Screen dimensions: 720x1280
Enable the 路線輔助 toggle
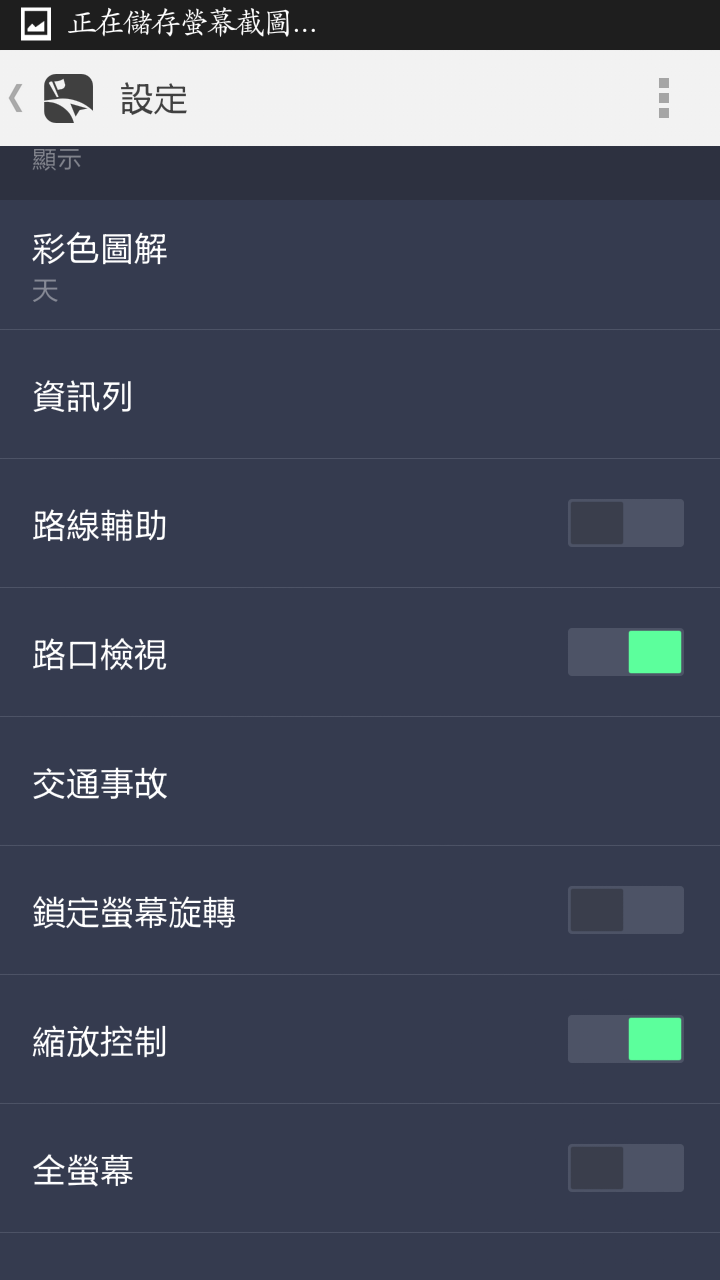(625, 523)
